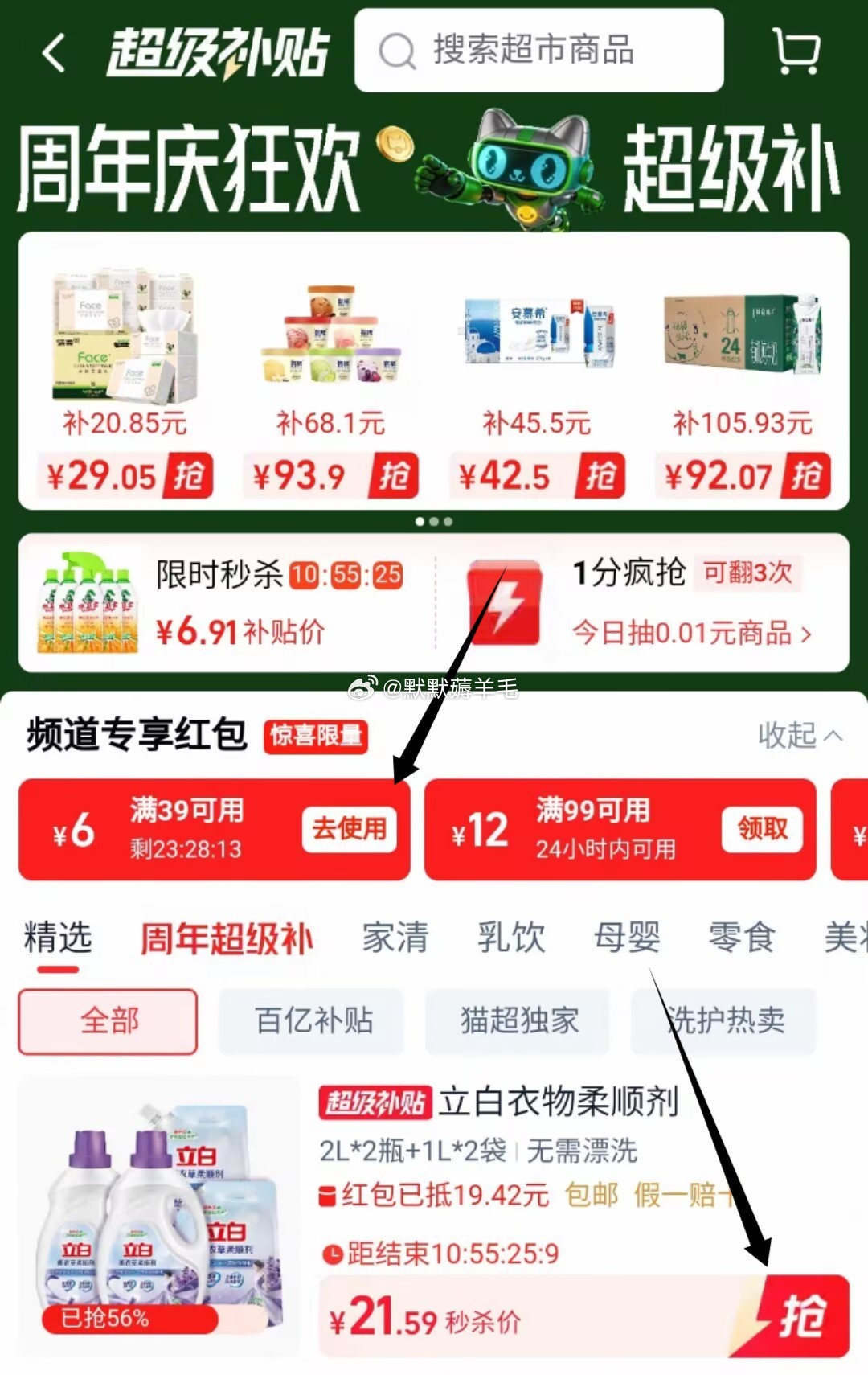Tap the 搜索超市商品 search box
This screenshot has width=868, height=1375.
538,51
